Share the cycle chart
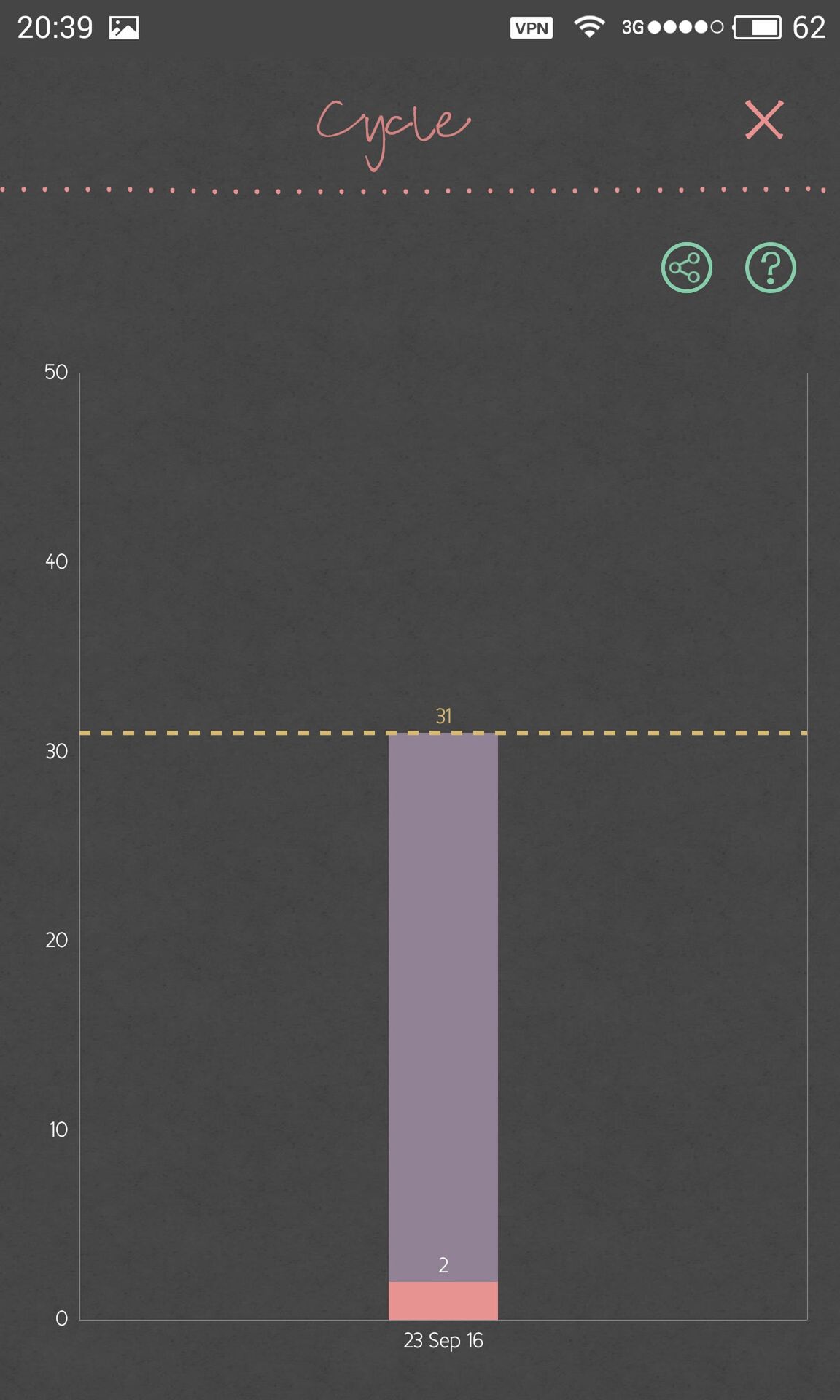The image size is (840, 1400). [x=686, y=268]
